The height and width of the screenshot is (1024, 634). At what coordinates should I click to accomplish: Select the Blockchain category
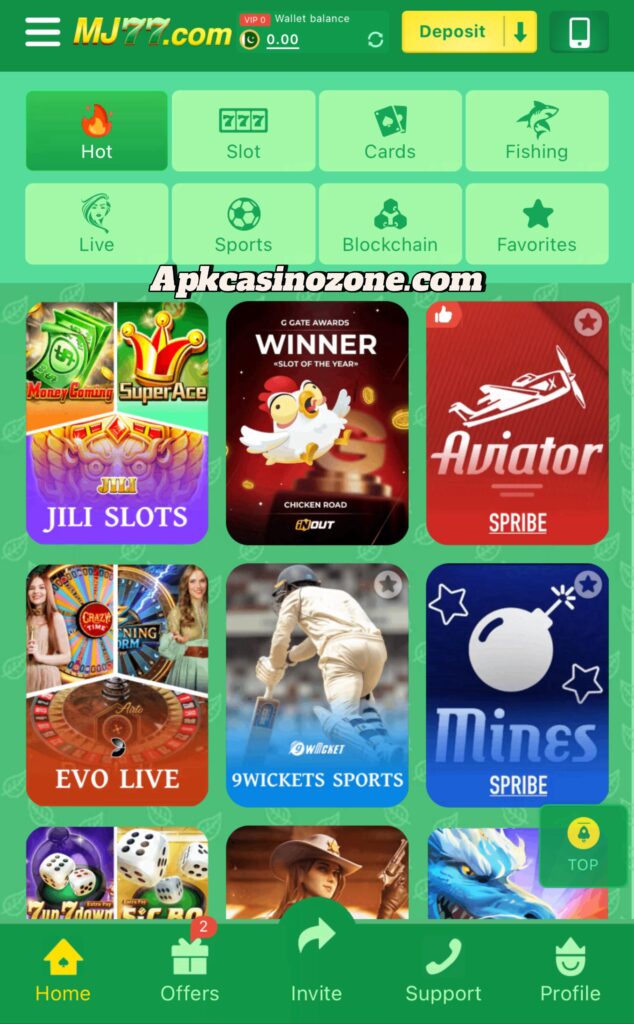390,224
